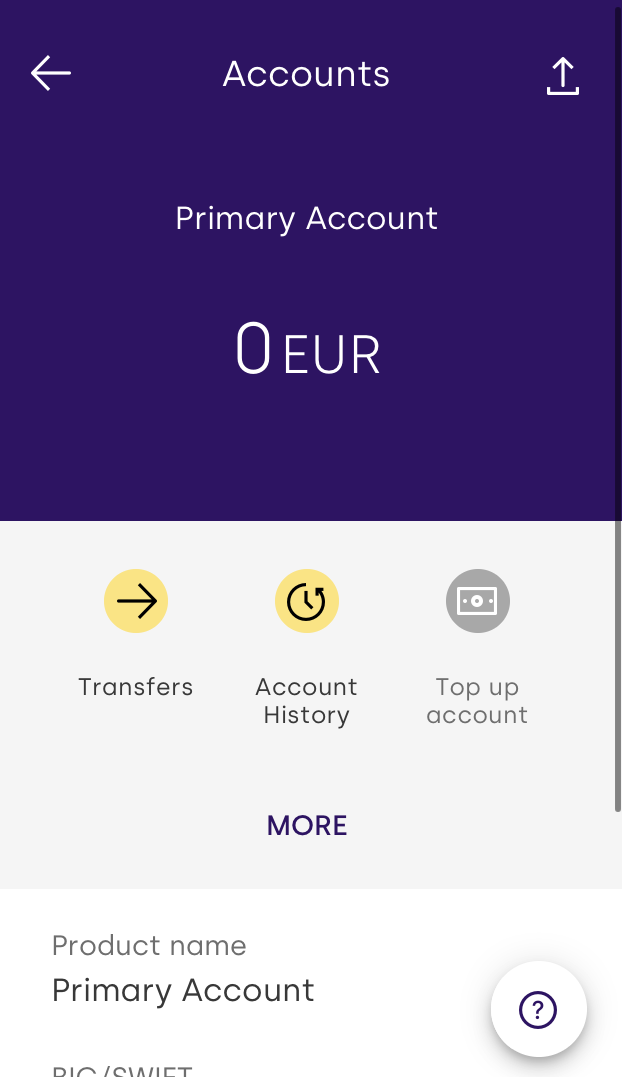Tap Top up account
The image size is (622, 1077).
[x=477, y=601]
